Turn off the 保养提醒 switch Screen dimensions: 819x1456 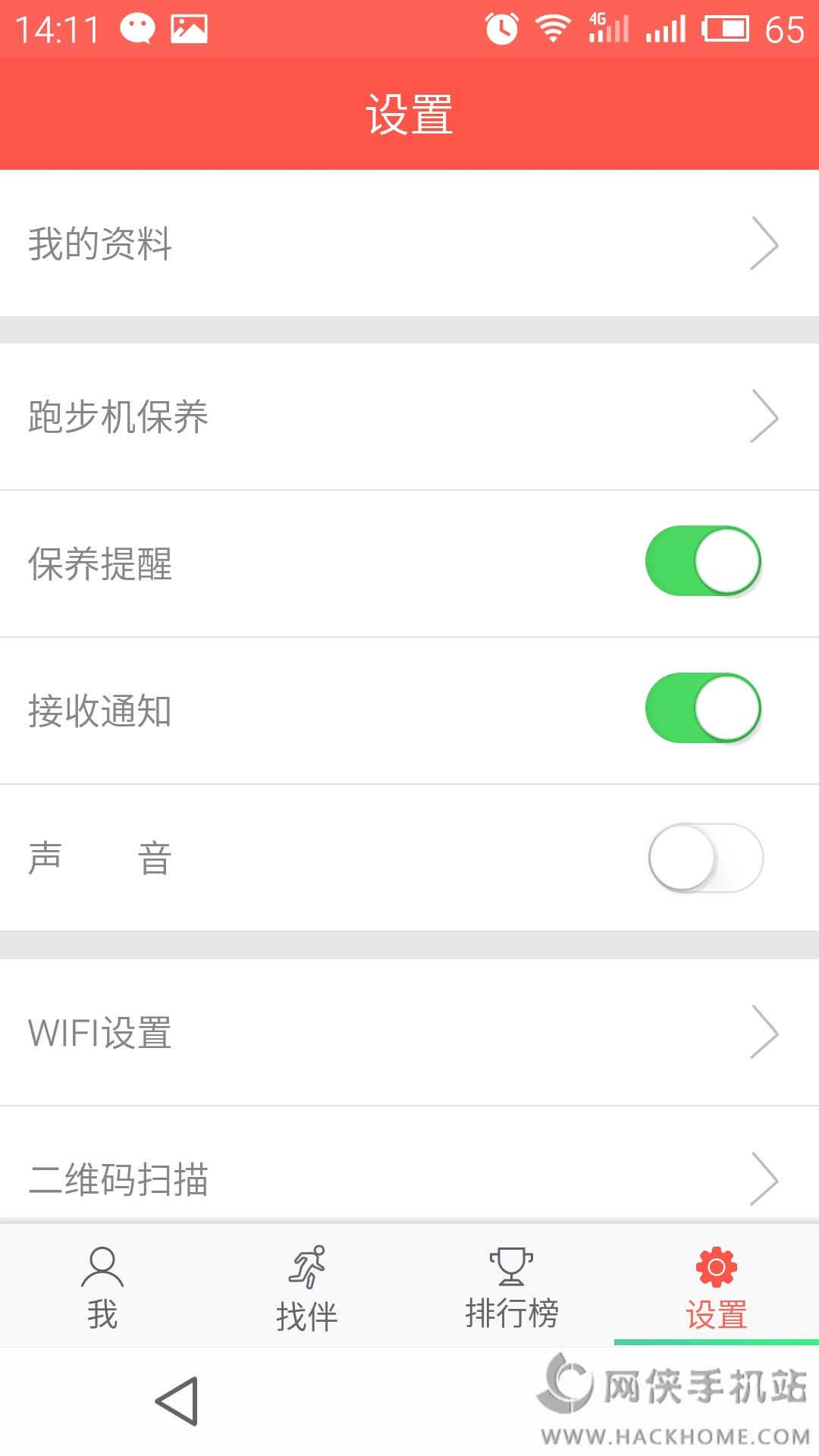click(703, 561)
